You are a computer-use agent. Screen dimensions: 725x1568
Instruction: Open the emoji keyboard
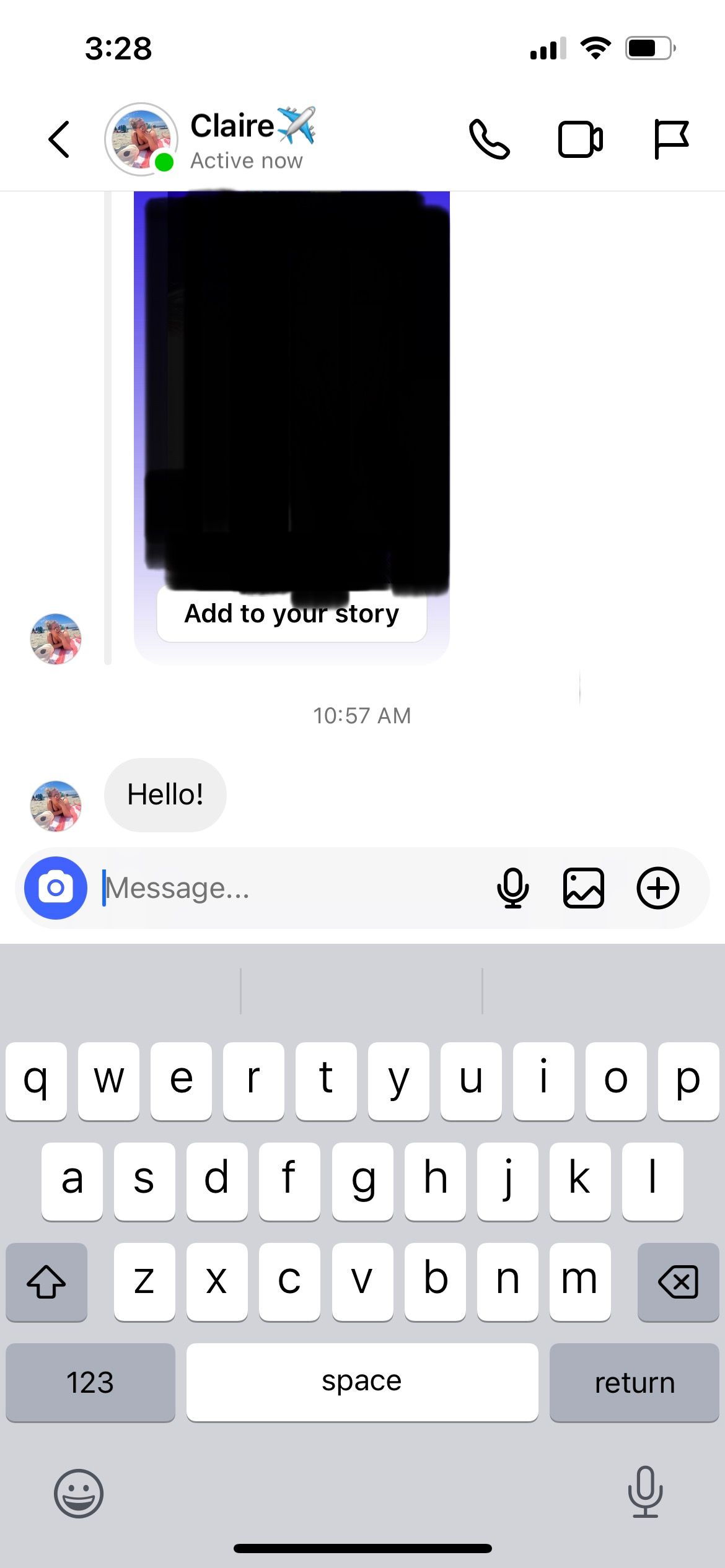tap(79, 1493)
